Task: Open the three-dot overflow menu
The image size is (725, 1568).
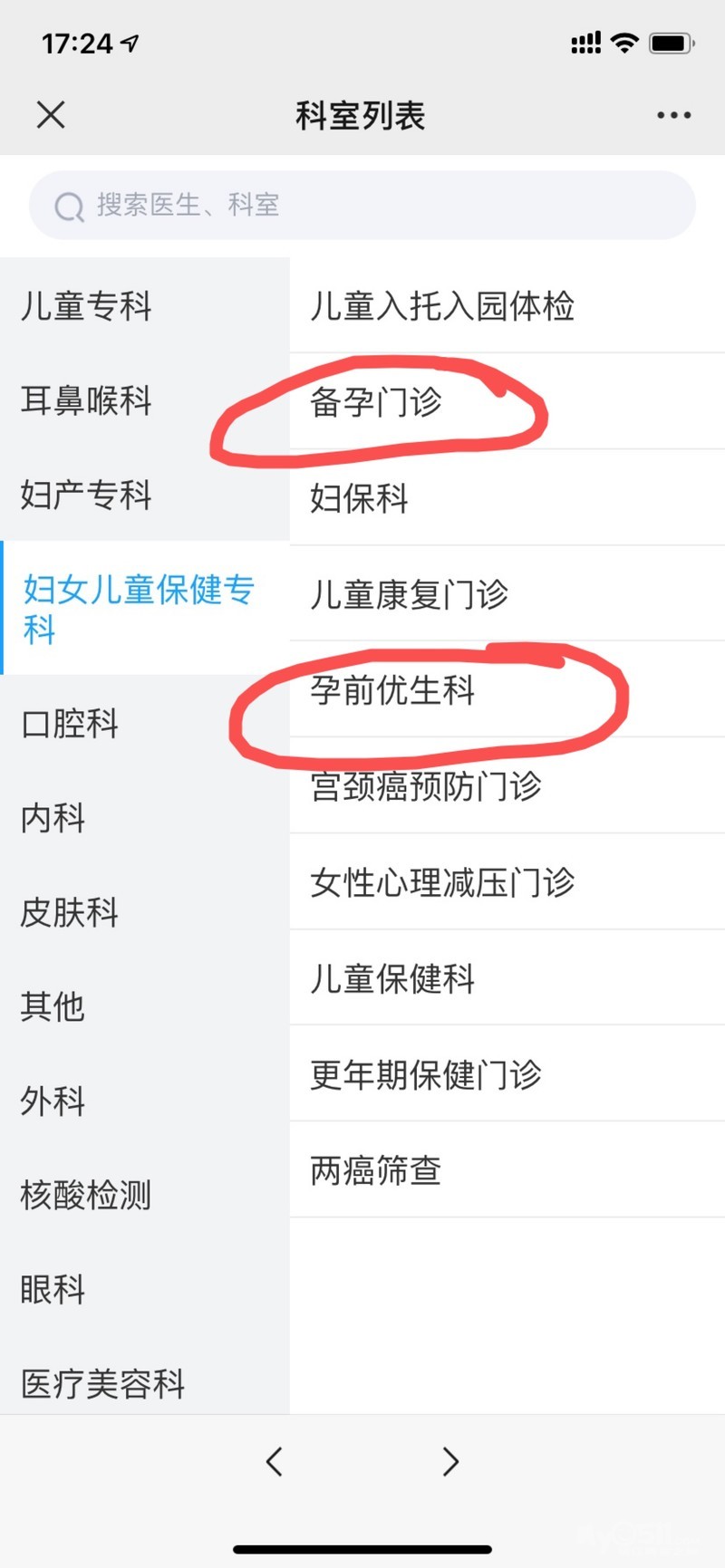Action: pos(673,115)
